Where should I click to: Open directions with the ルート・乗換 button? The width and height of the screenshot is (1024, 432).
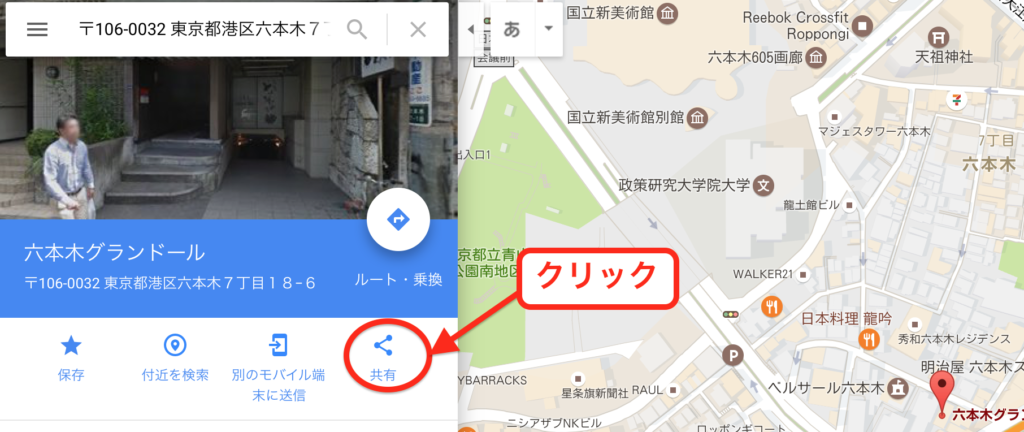[x=398, y=219]
